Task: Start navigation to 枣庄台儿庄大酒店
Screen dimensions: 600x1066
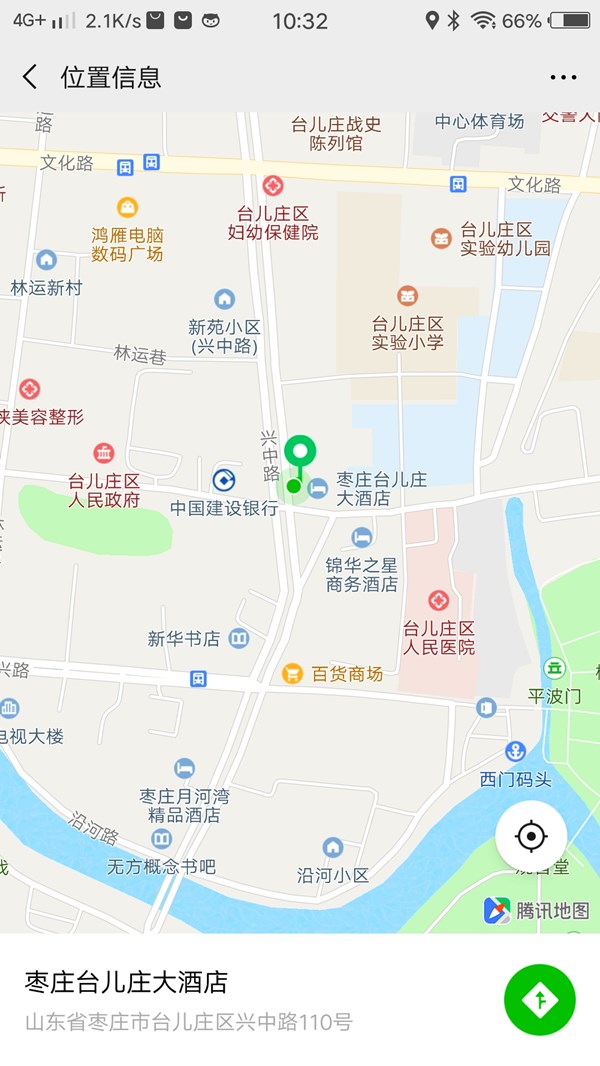Action: pos(540,999)
